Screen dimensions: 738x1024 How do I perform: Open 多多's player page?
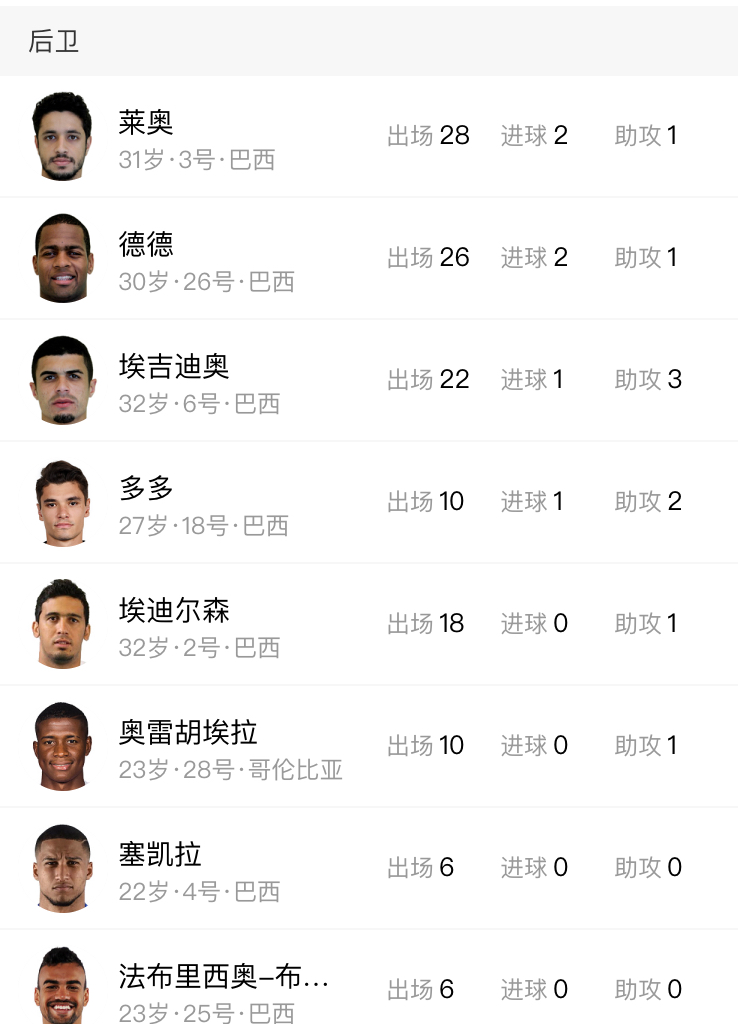[x=368, y=502]
